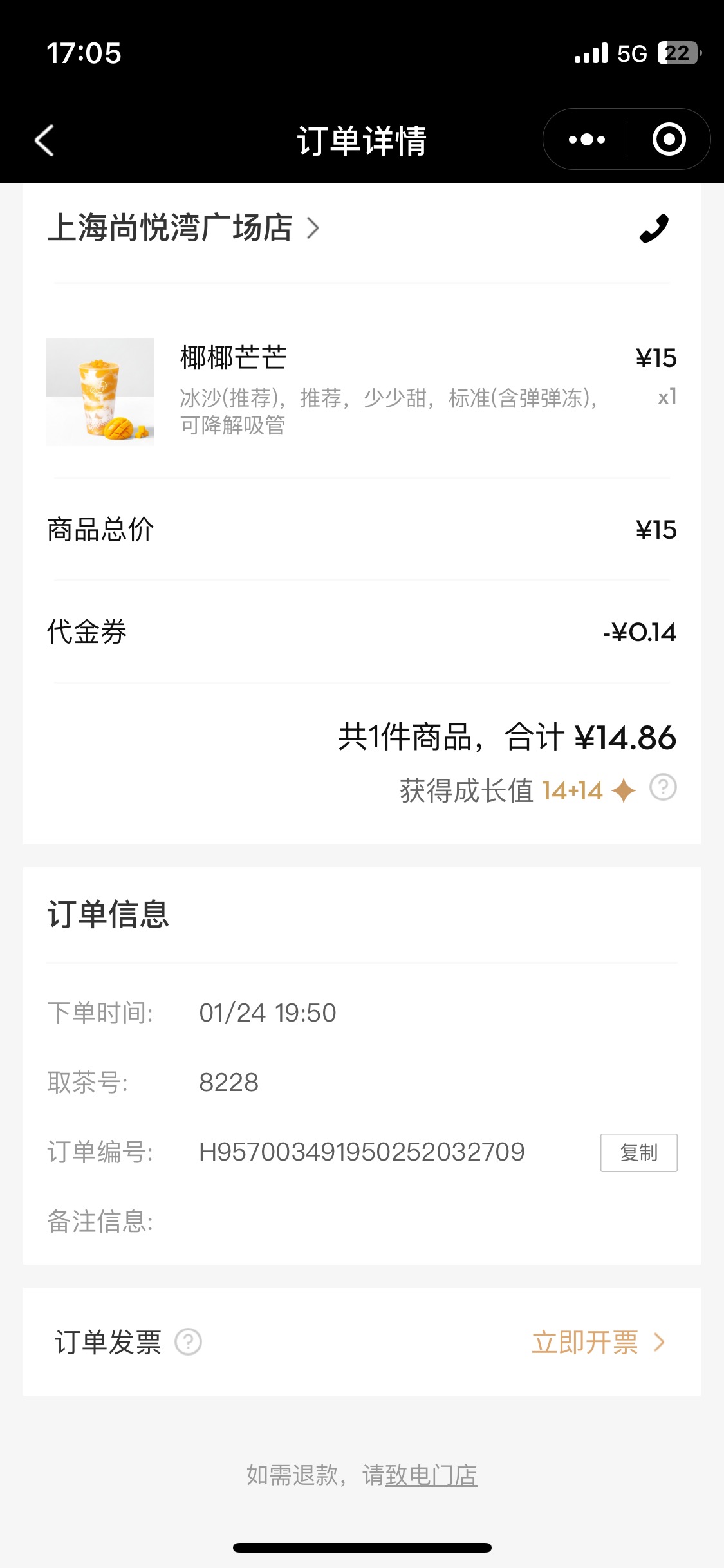This screenshot has height=1568, width=724.
Task: Close the mini program with circle button
Action: (669, 140)
